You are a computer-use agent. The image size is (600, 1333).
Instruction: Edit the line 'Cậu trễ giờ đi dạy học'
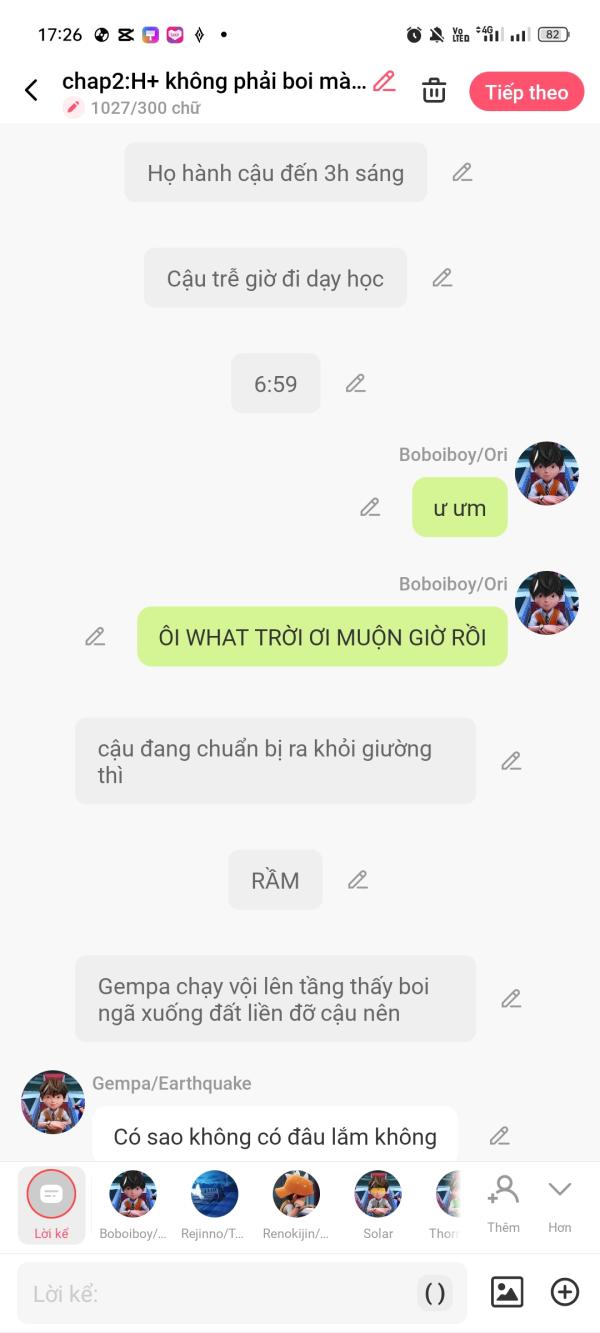coord(442,278)
